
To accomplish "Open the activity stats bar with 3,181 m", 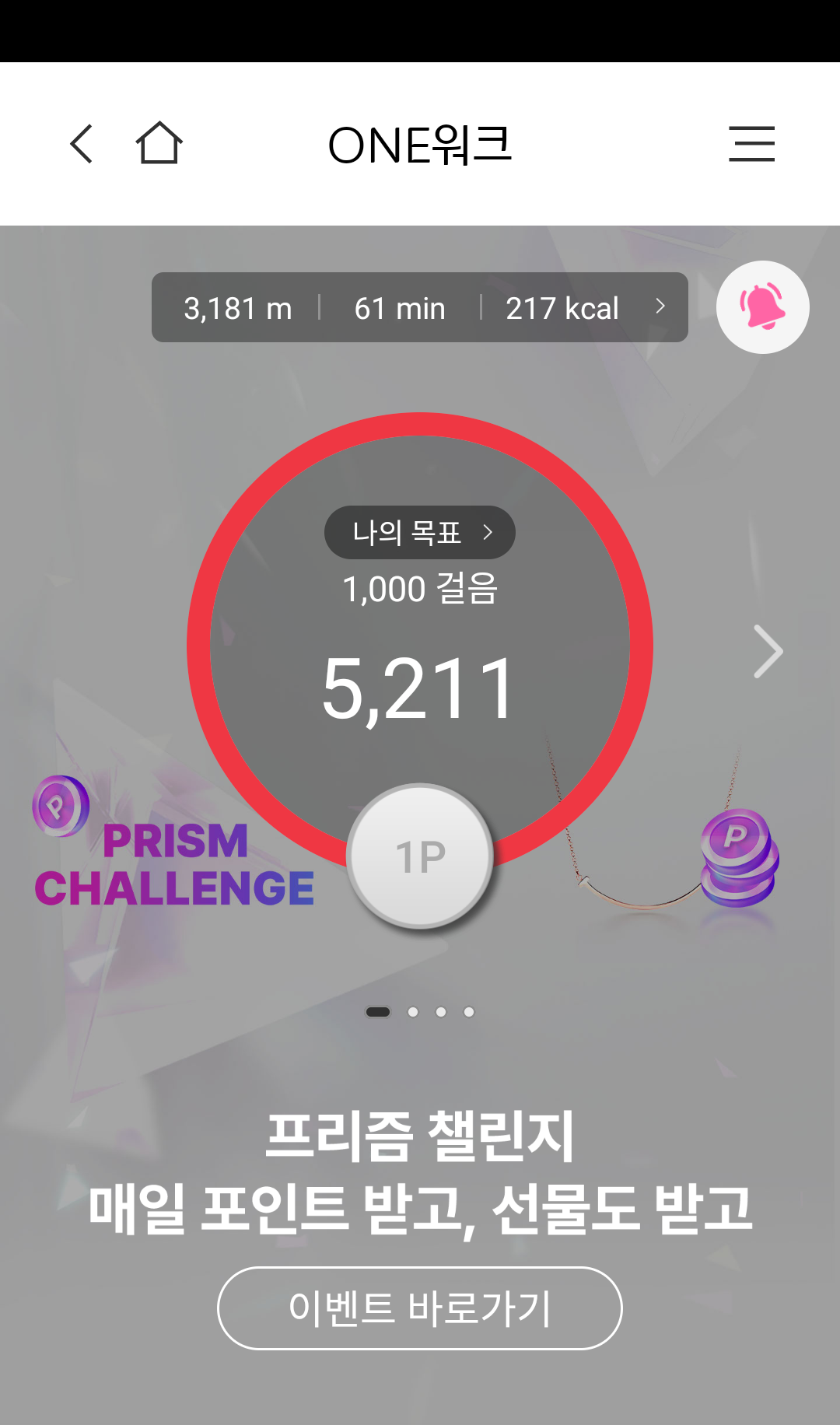I will 419,308.
